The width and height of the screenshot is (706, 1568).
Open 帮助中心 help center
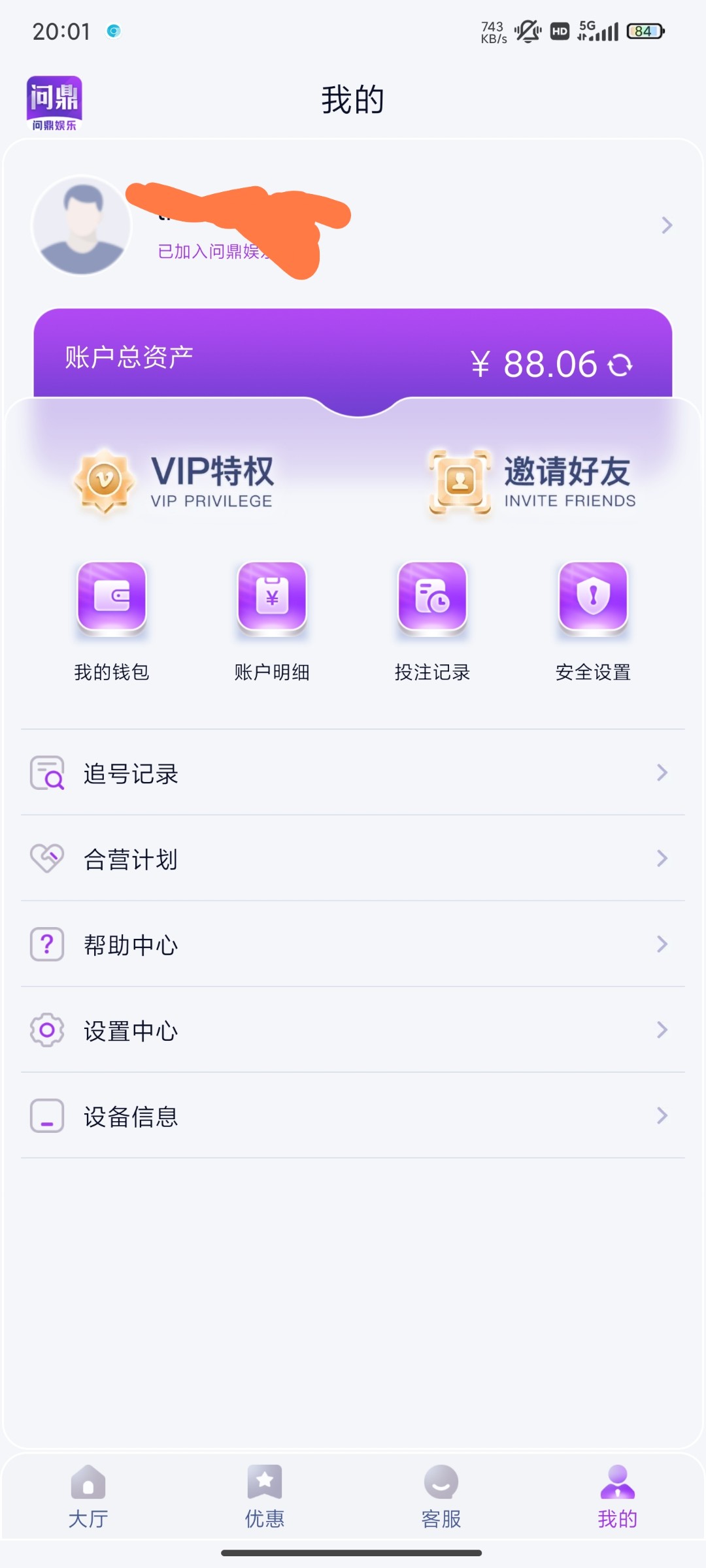[x=353, y=944]
